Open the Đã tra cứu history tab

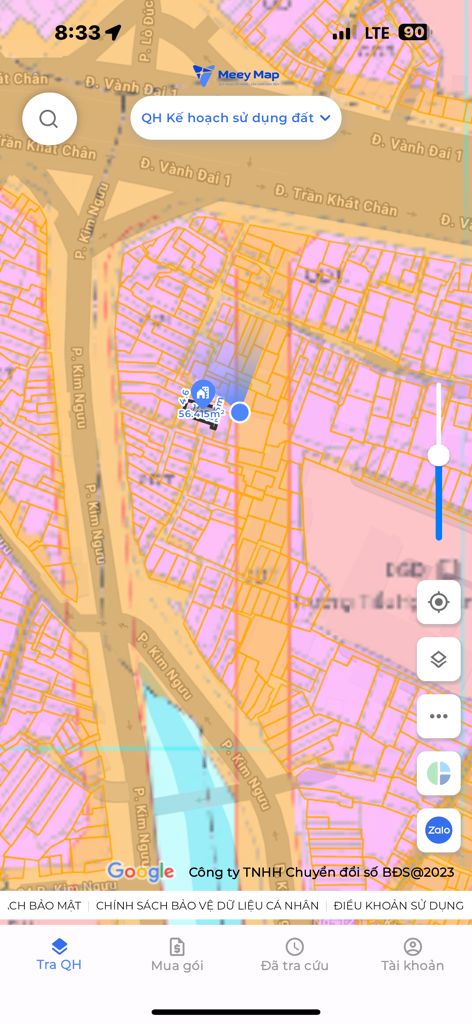coord(294,955)
